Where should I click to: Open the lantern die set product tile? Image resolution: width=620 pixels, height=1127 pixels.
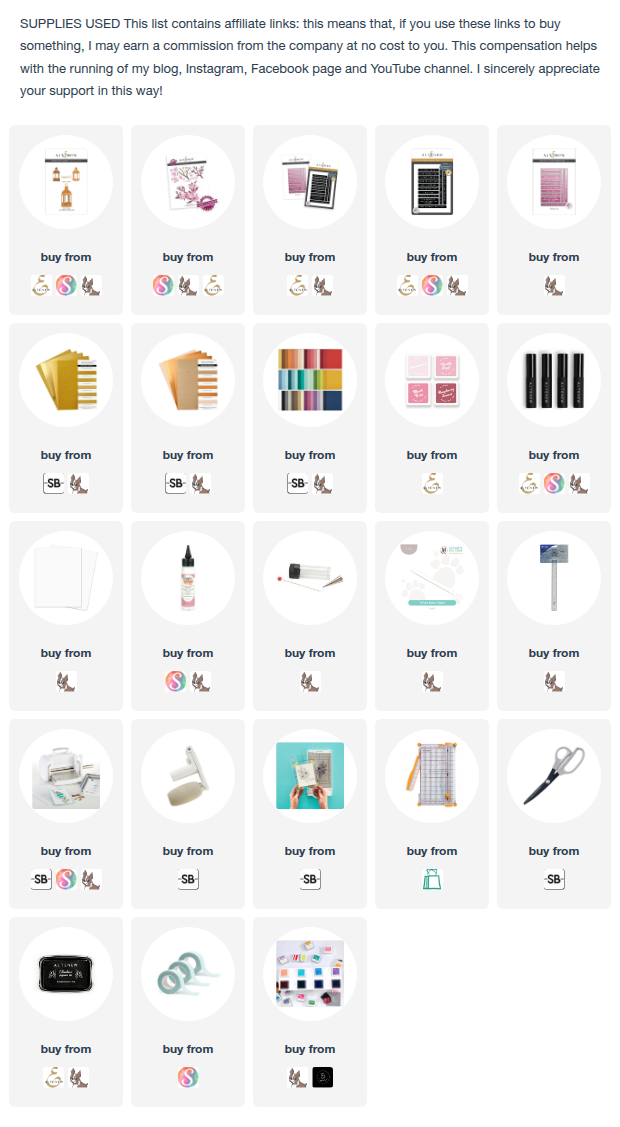pos(66,182)
